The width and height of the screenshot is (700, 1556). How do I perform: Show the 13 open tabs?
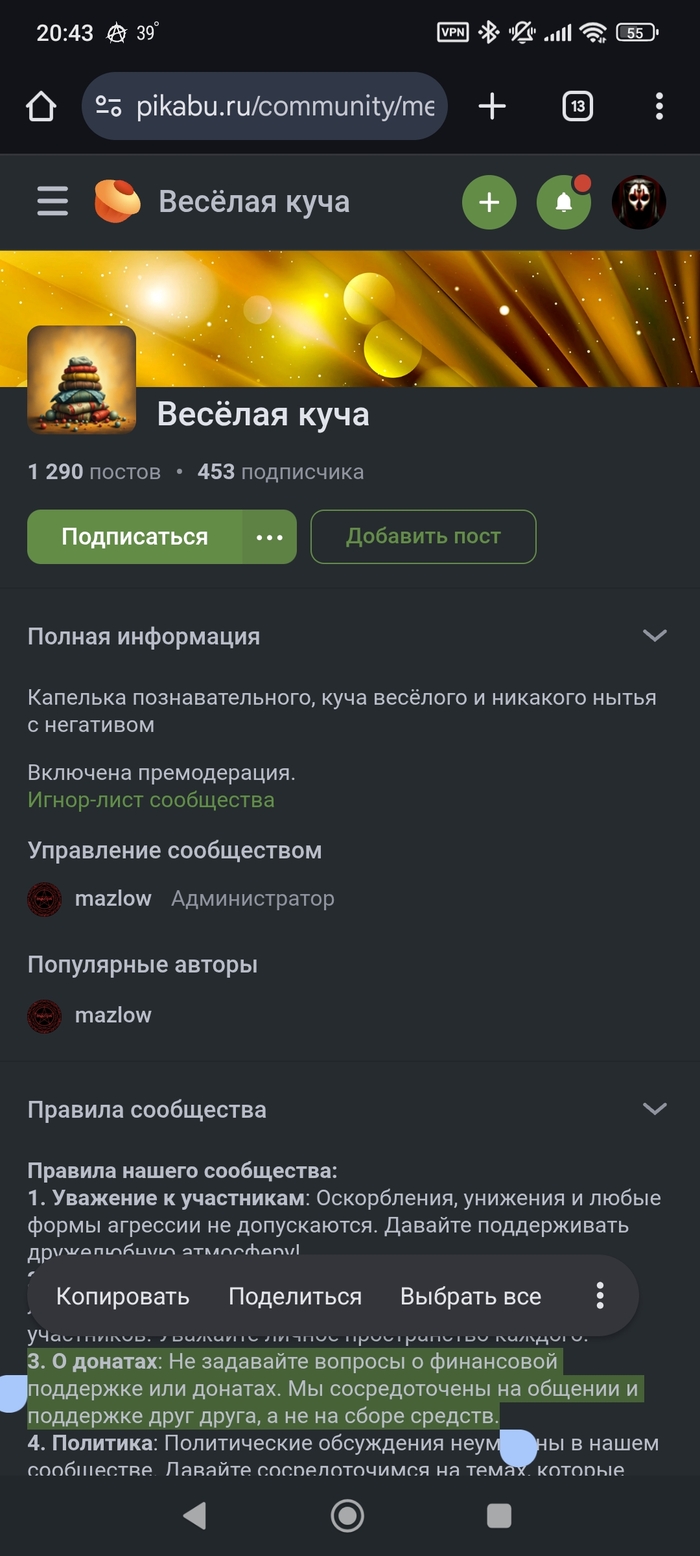tap(577, 106)
